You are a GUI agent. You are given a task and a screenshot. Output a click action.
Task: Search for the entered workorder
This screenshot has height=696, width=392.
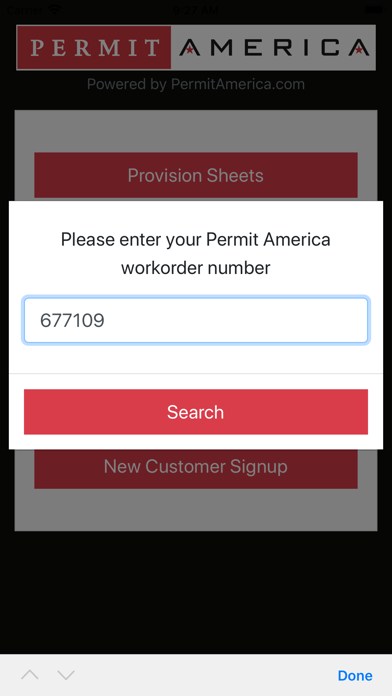196,412
